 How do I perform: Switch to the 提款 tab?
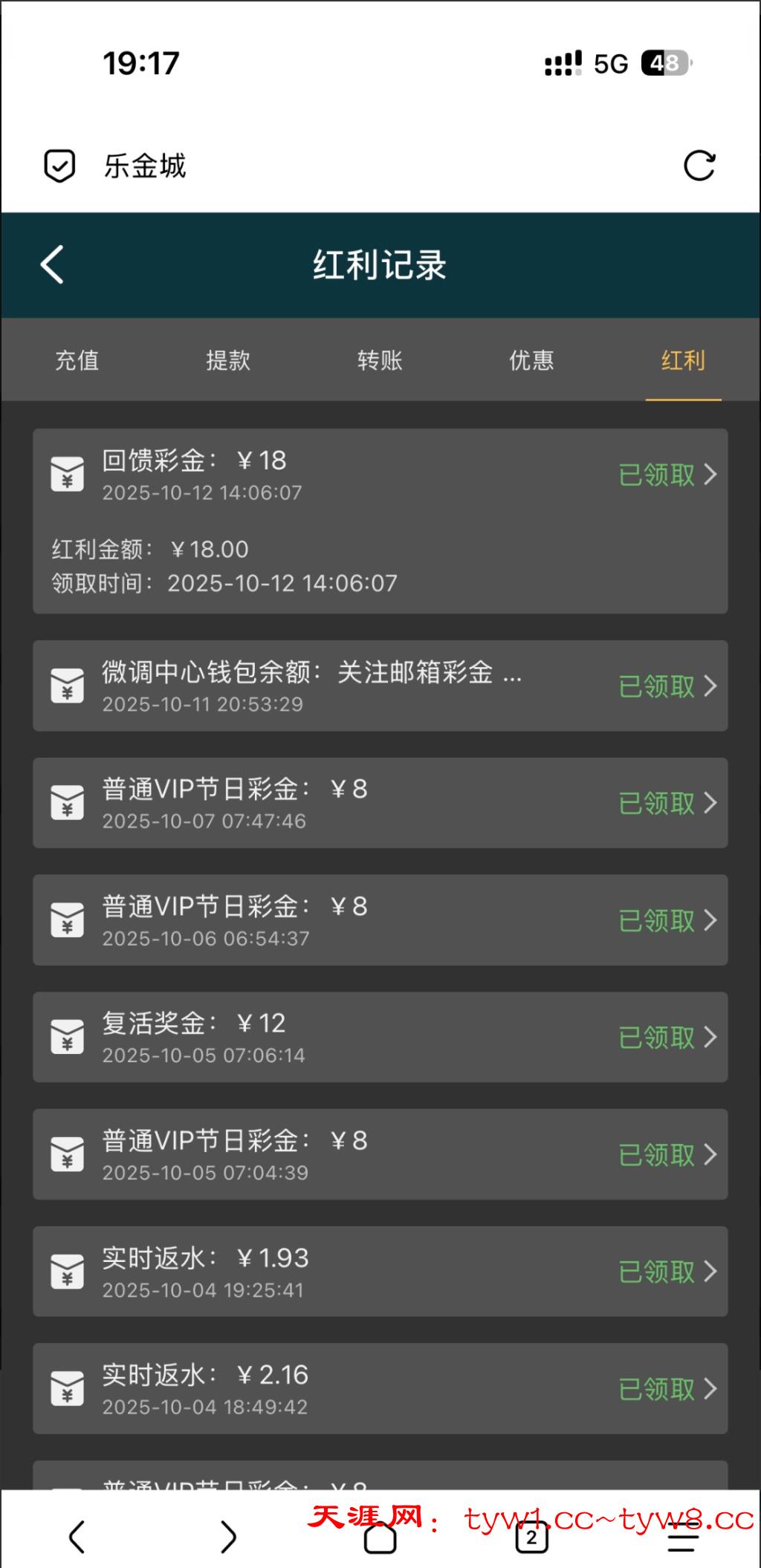point(228,360)
